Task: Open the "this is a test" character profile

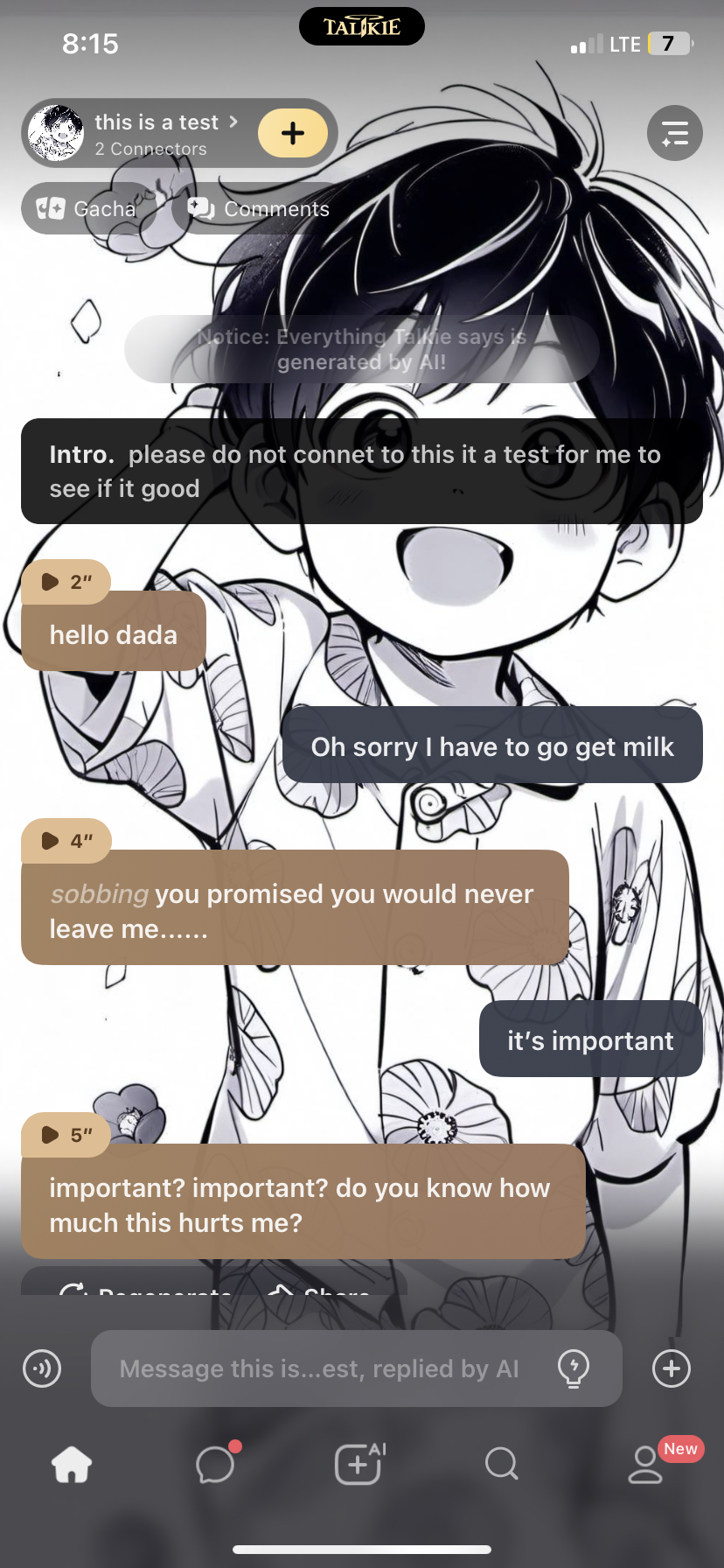Action: (157, 133)
